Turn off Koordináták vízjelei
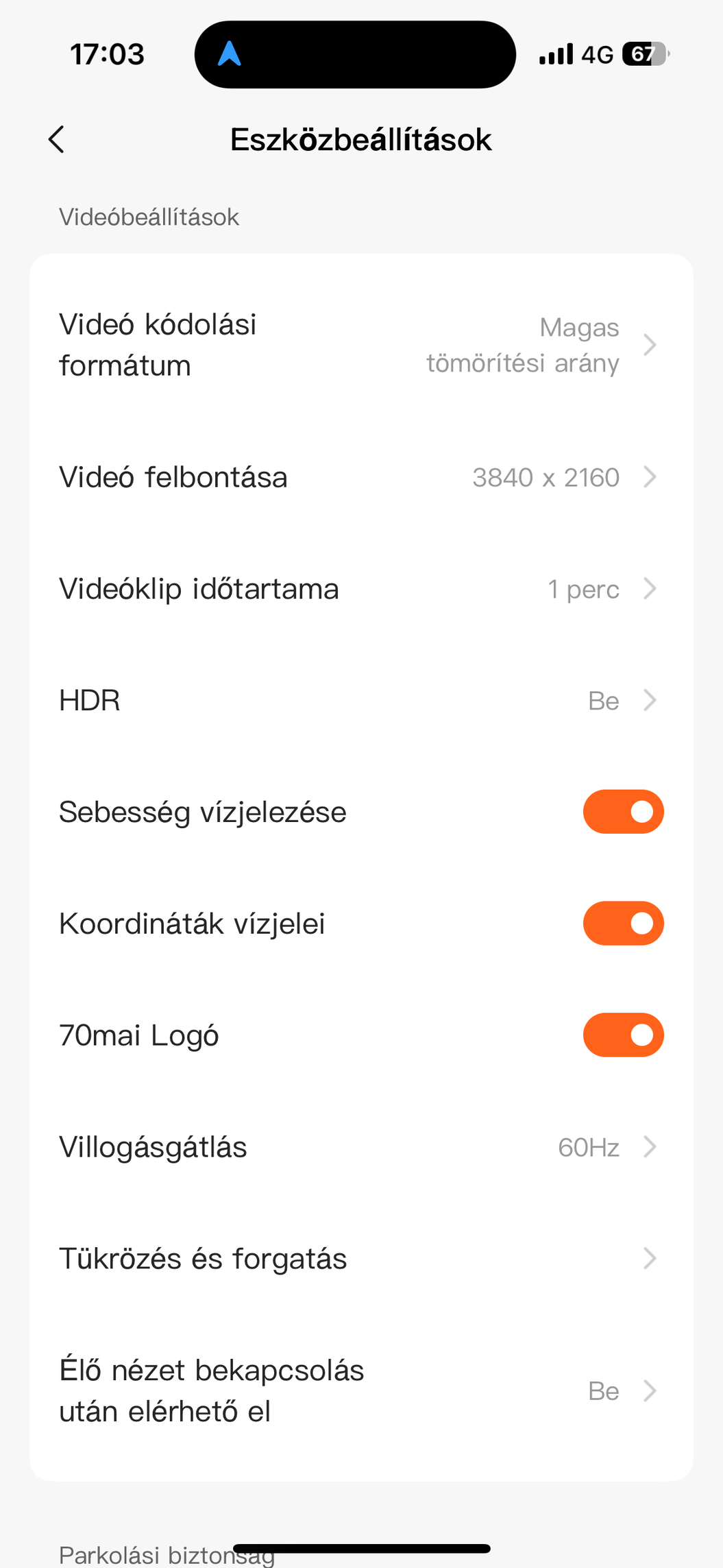This screenshot has width=723, height=1568. [623, 924]
